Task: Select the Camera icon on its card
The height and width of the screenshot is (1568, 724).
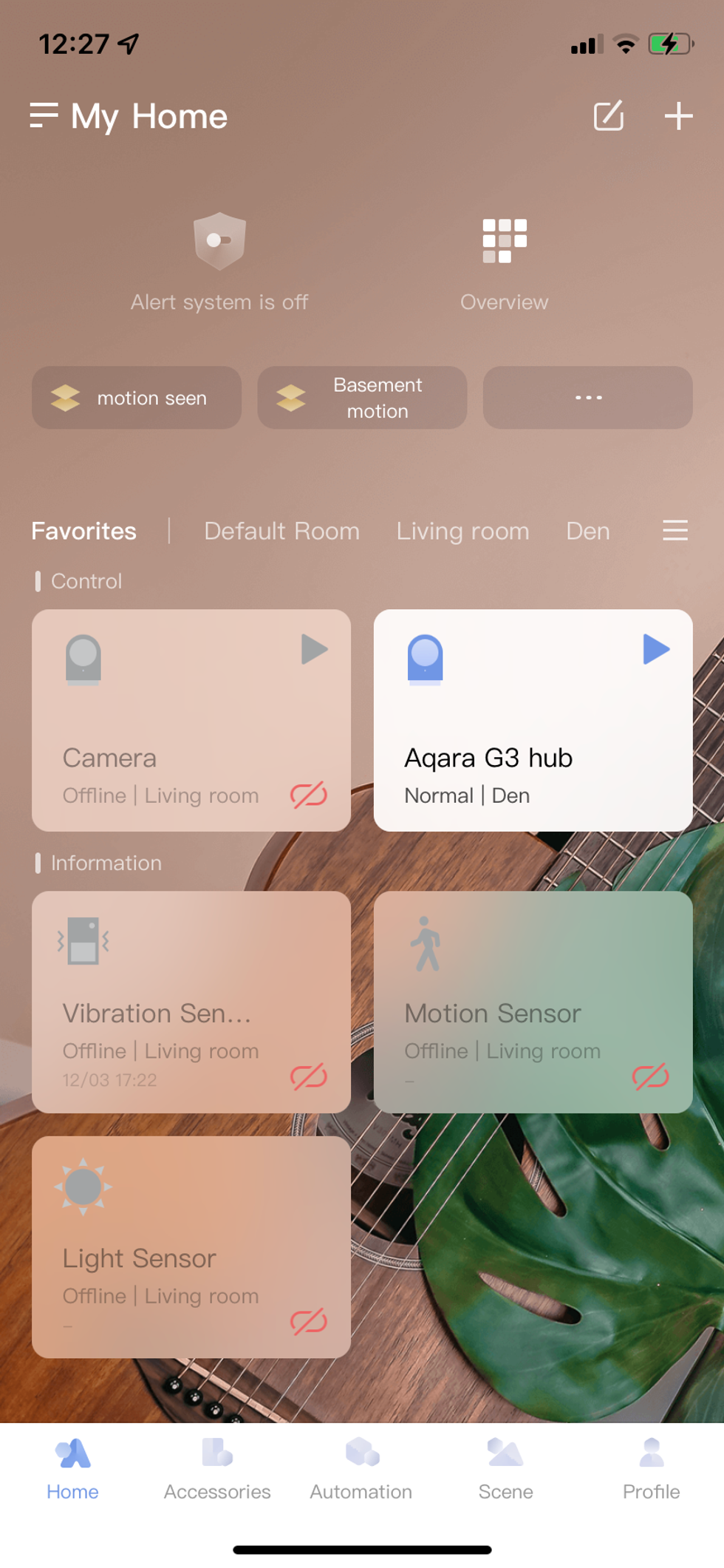Action: (83, 658)
